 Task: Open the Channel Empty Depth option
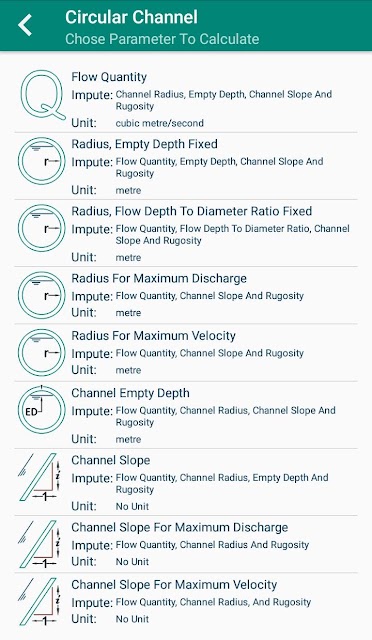(186, 415)
